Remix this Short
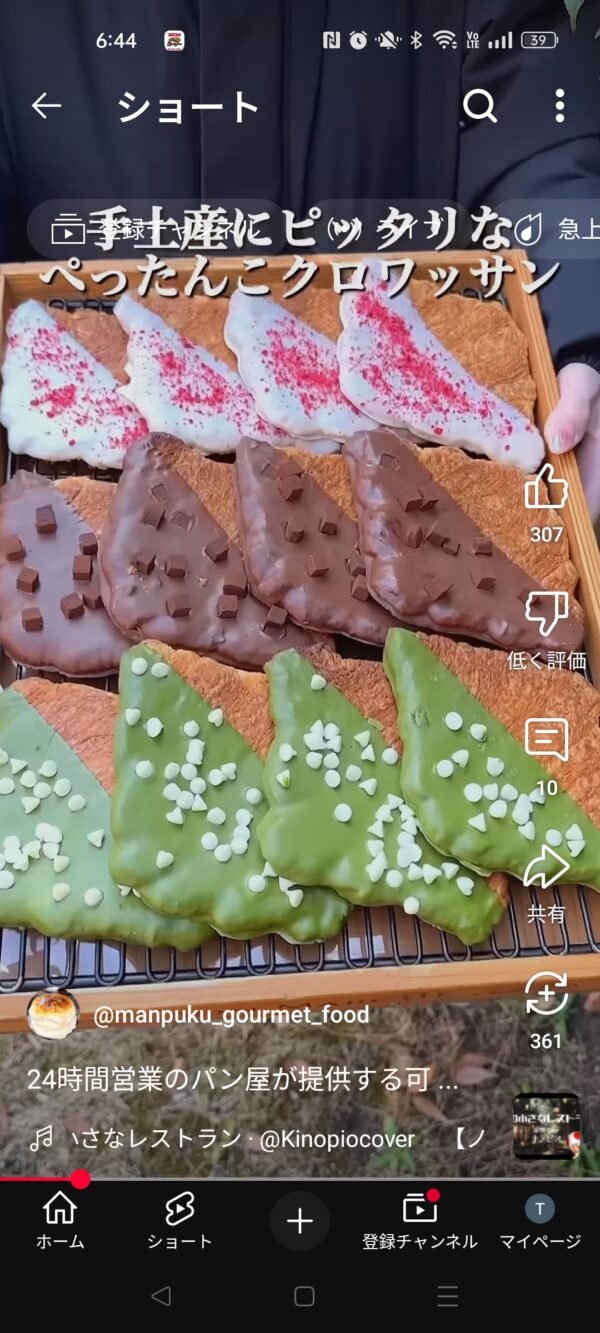600x1333 pixels. point(546,994)
